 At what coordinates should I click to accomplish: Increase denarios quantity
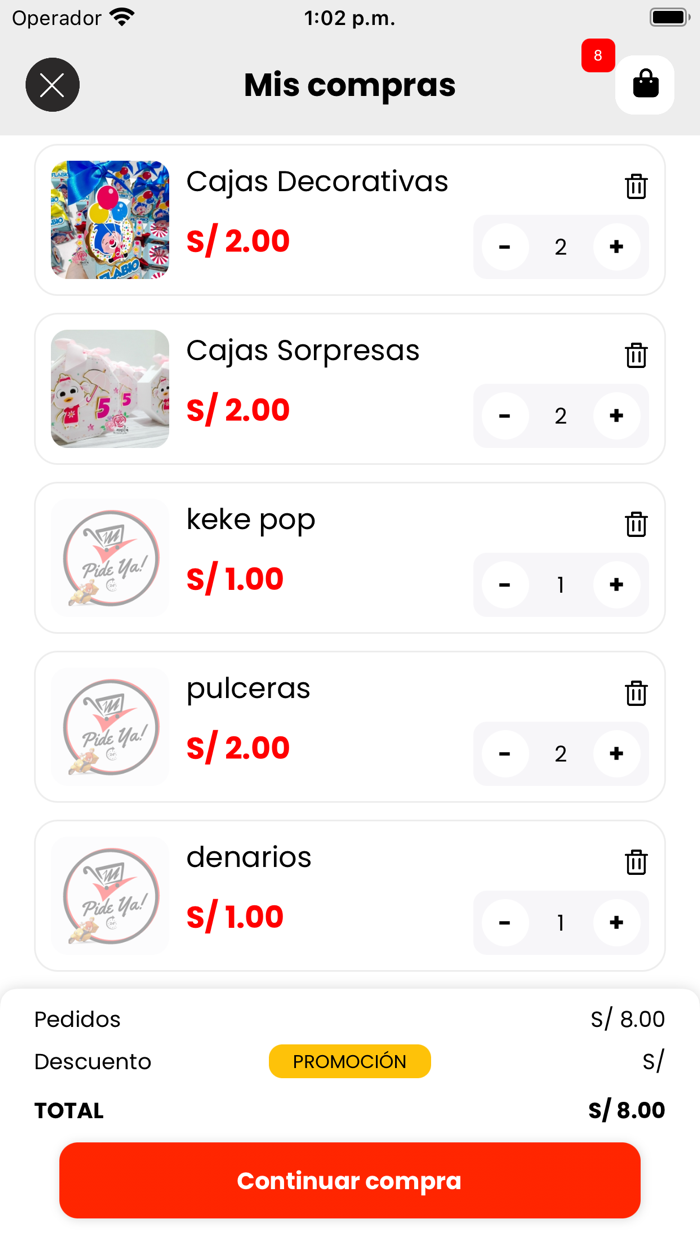(616, 923)
